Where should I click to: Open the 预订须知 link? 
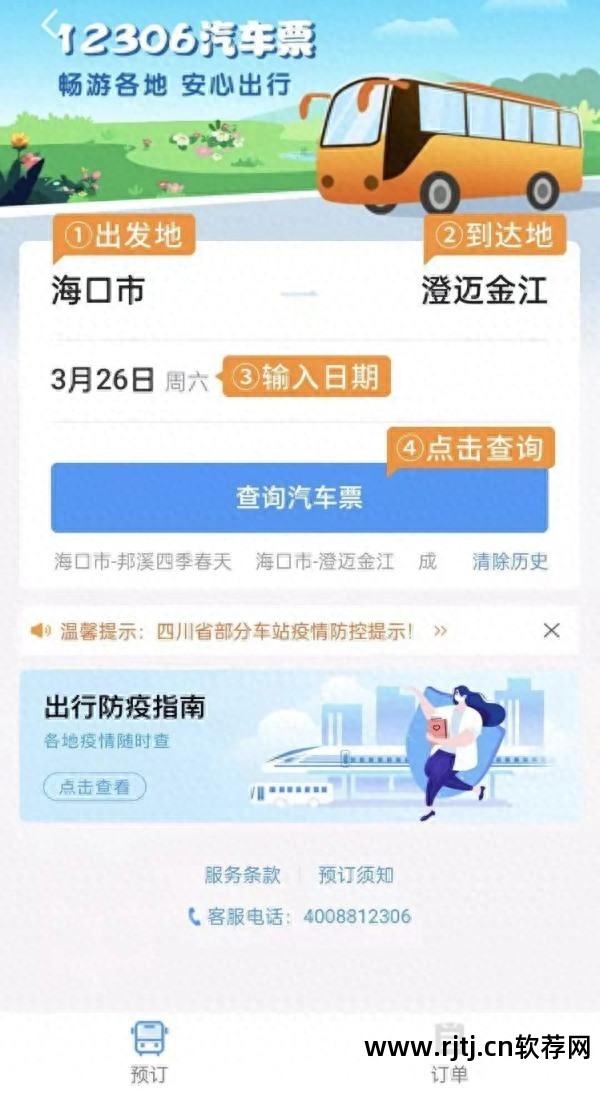click(x=356, y=875)
